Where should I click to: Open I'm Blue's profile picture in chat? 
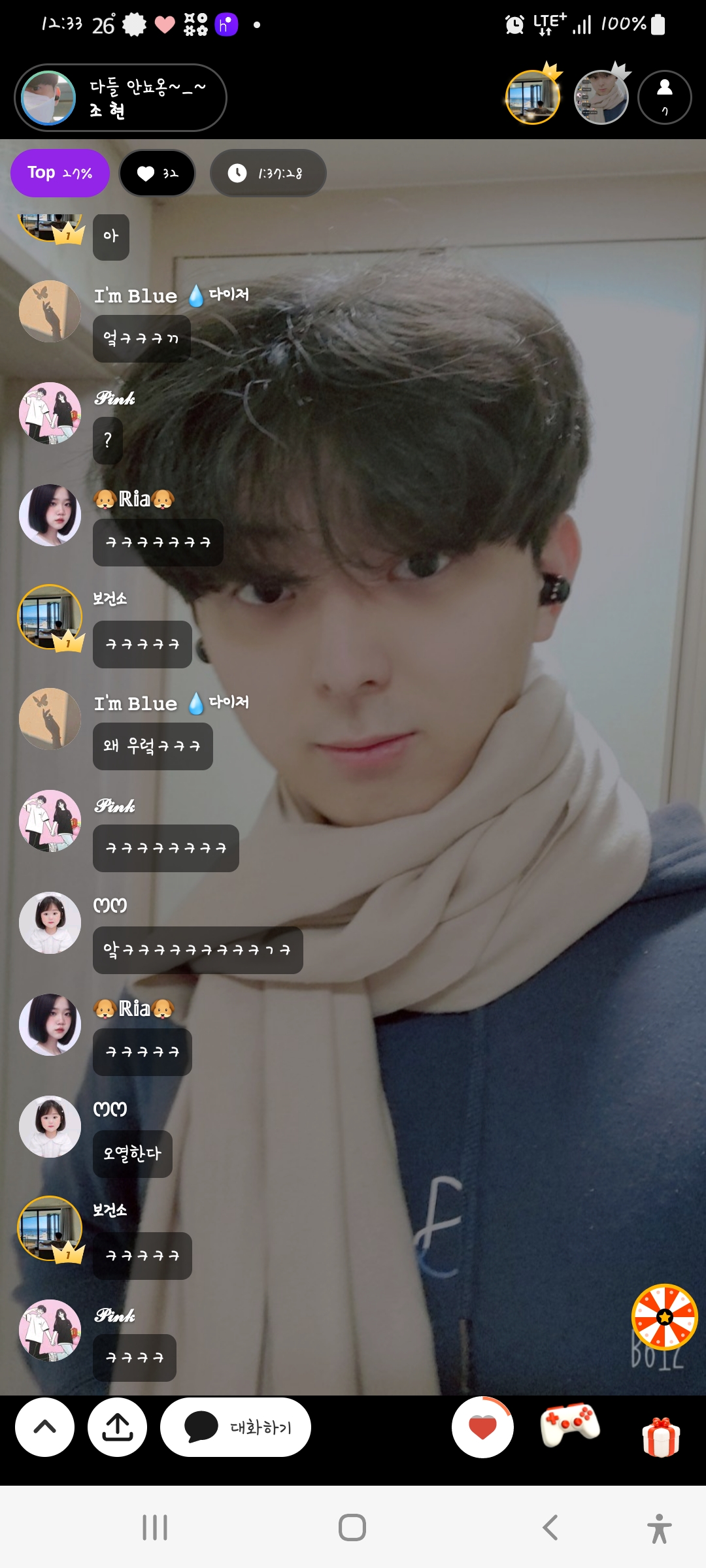tap(50, 311)
